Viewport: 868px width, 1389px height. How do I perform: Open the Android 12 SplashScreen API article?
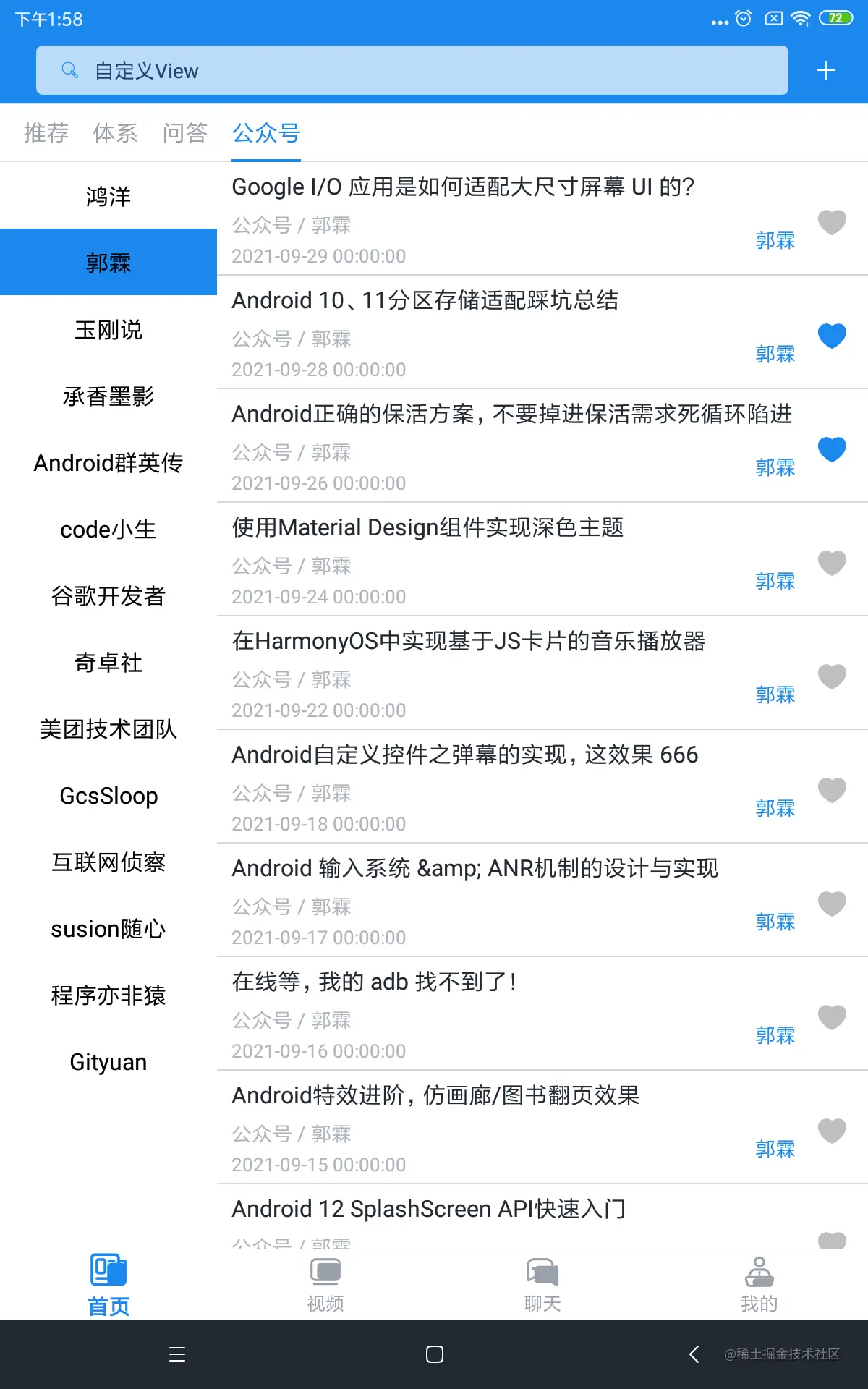tap(430, 1209)
